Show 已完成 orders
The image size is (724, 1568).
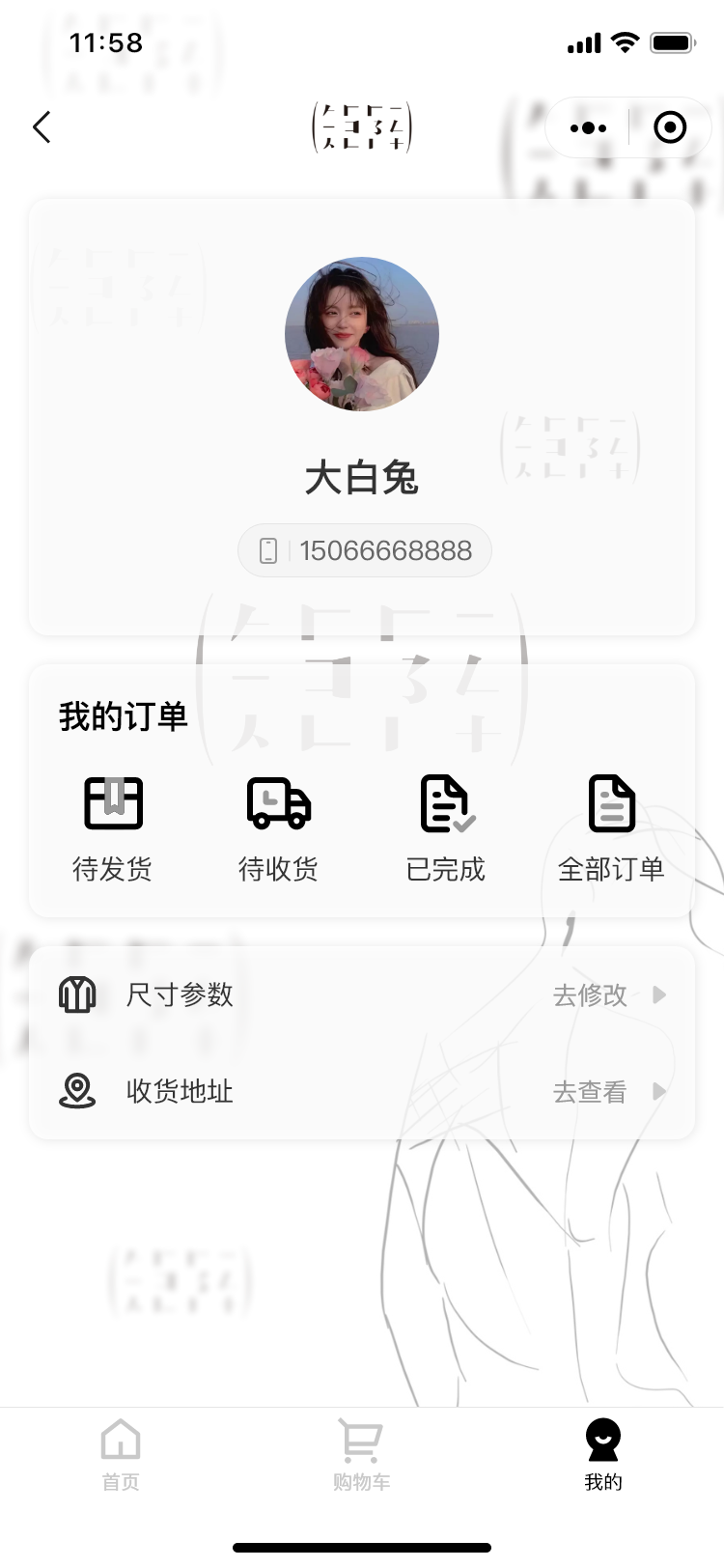click(446, 828)
